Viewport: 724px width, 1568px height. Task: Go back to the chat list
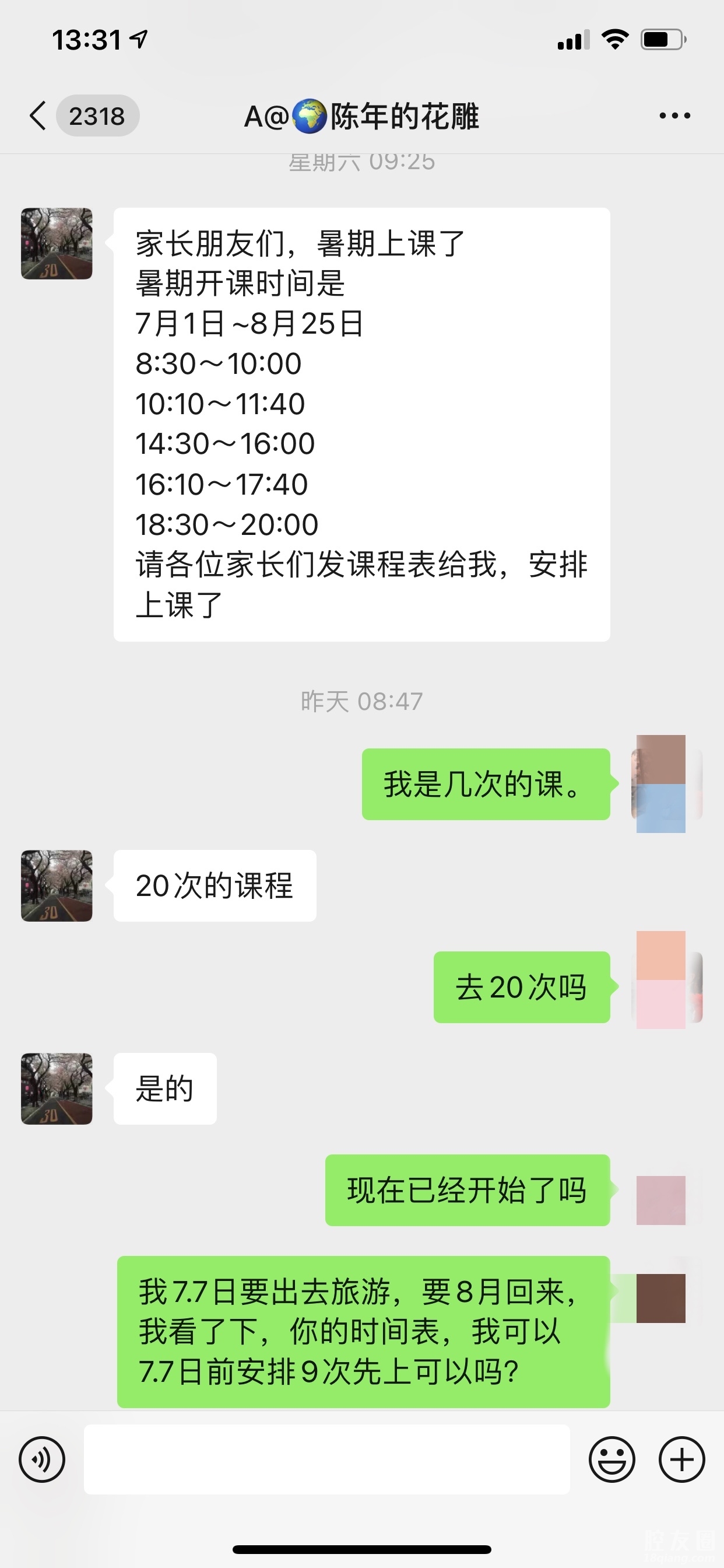(x=38, y=116)
